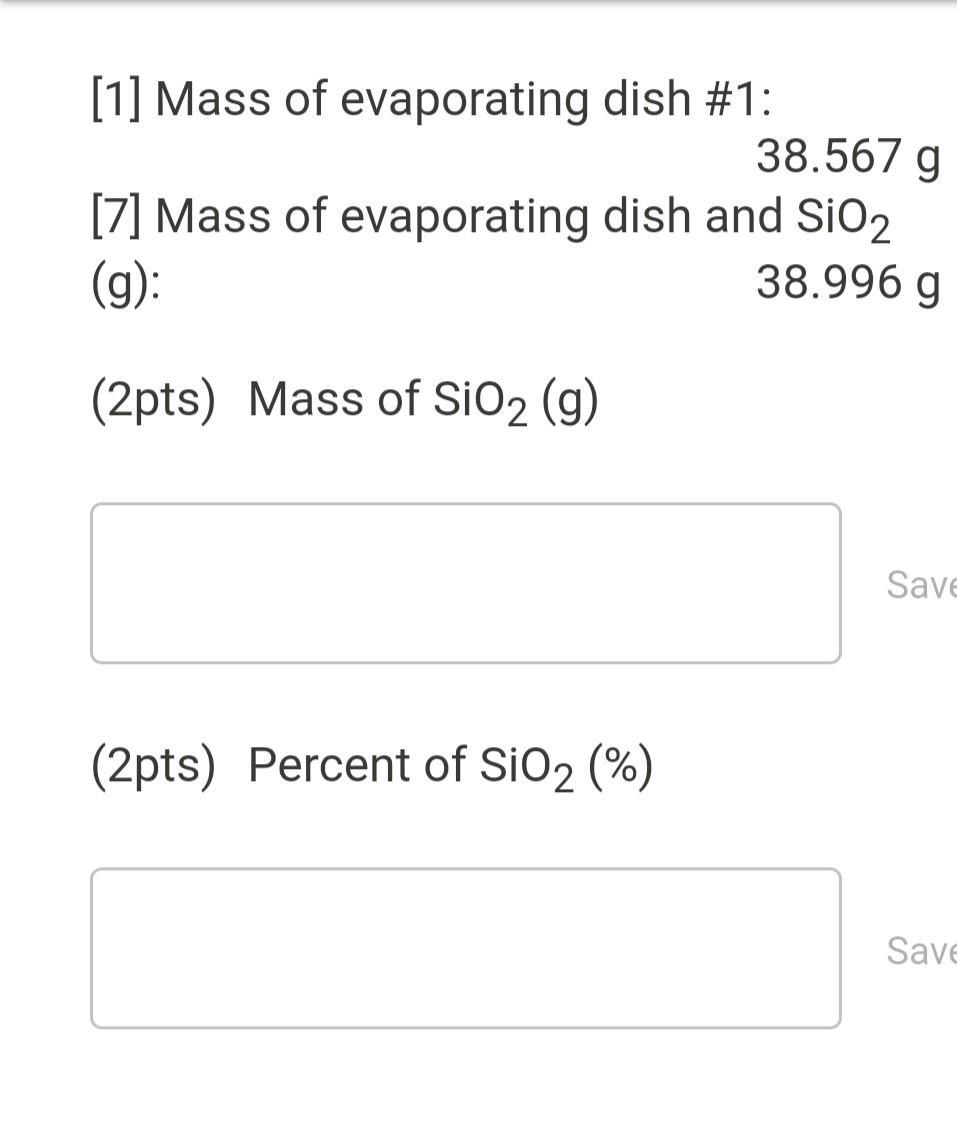The height and width of the screenshot is (1123, 957).
Task: Click the 38.996 g recorded value
Action: 847,283
